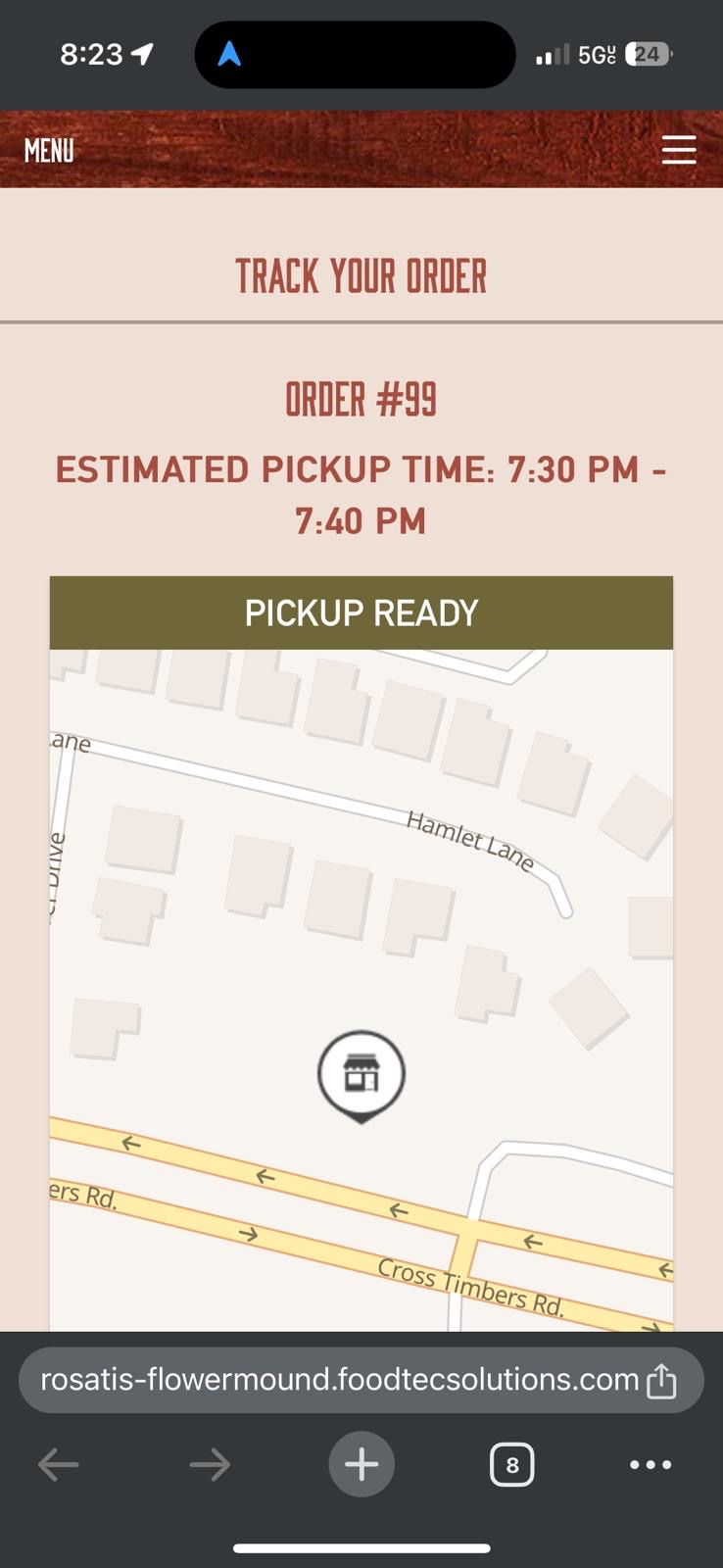Open the hamburger menu in the header
Screen dimensions: 723x1568
click(x=678, y=150)
